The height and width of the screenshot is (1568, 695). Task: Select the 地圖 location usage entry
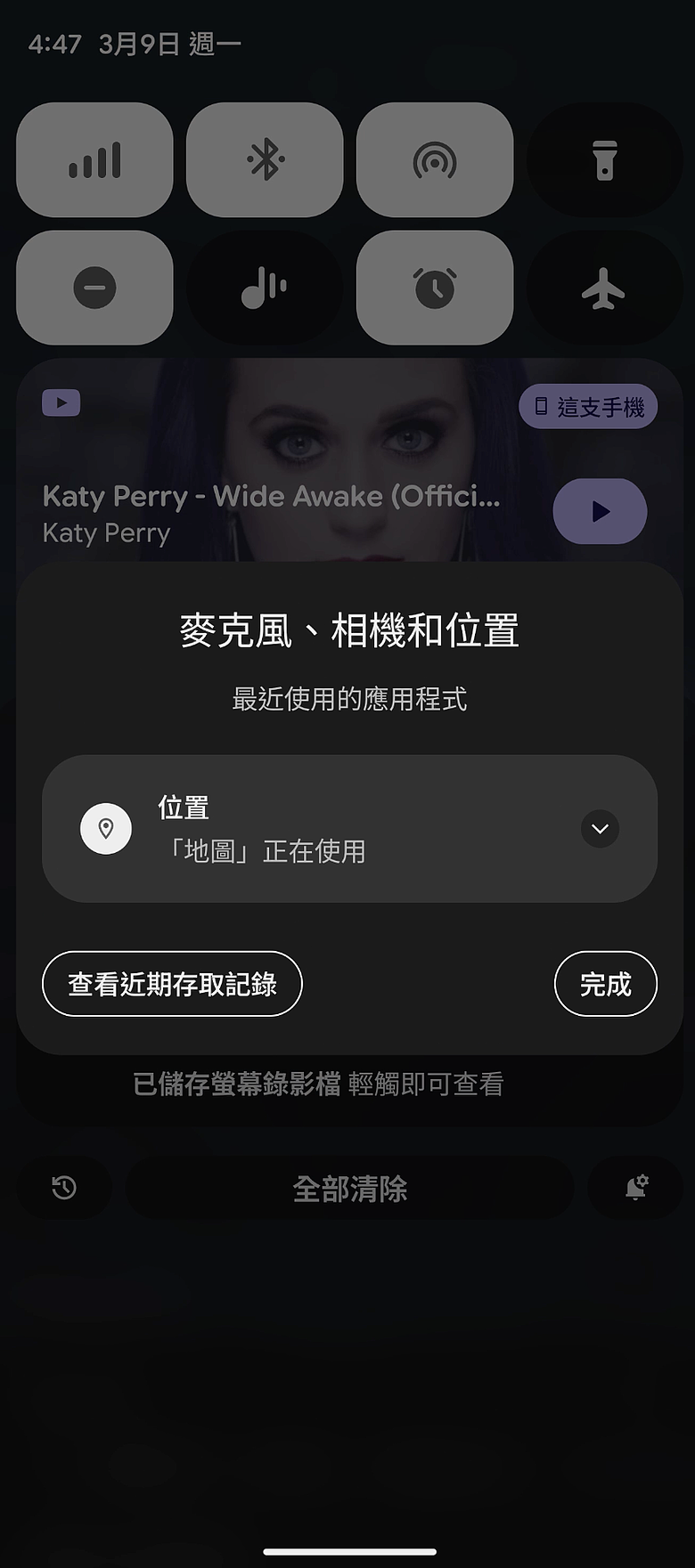[x=349, y=828]
